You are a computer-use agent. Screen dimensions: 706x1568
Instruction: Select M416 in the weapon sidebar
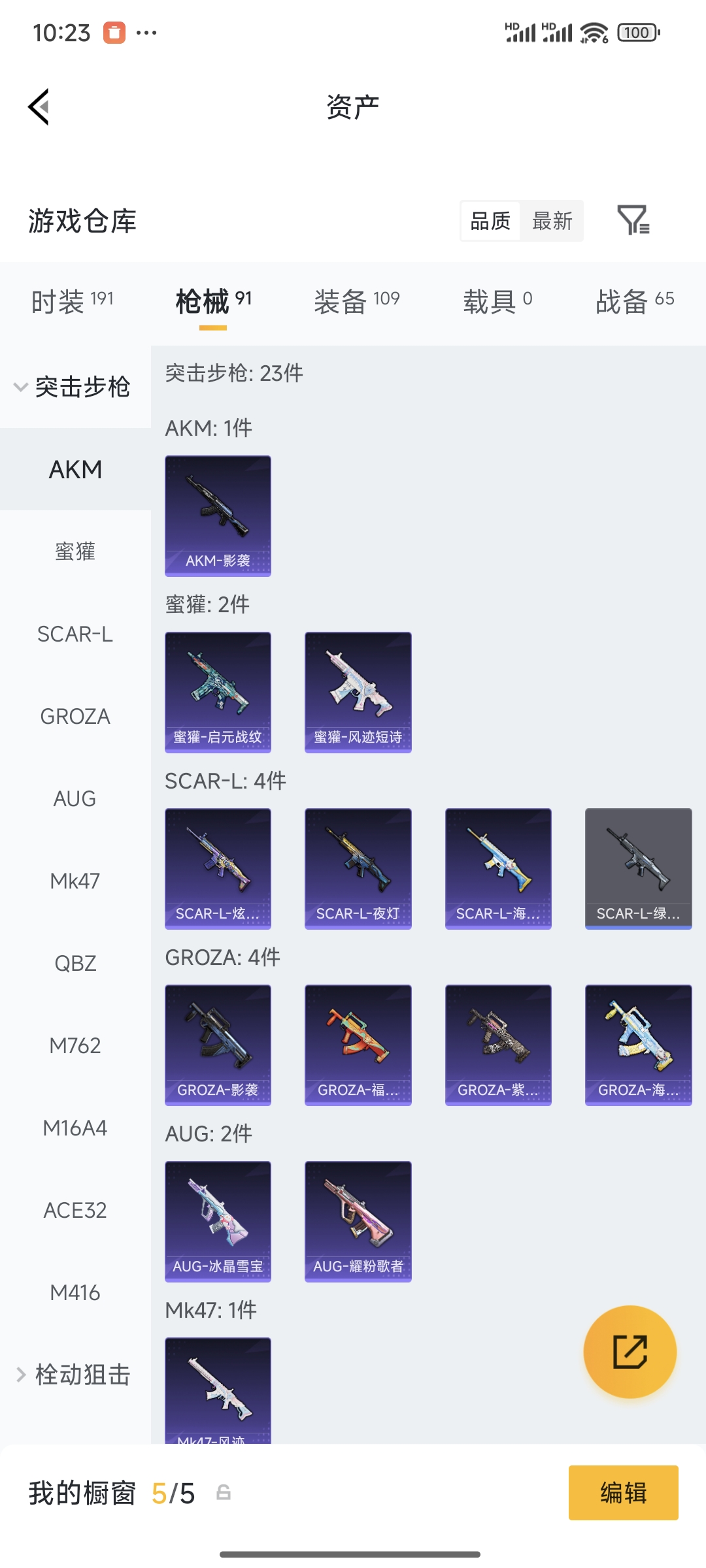tap(75, 1292)
